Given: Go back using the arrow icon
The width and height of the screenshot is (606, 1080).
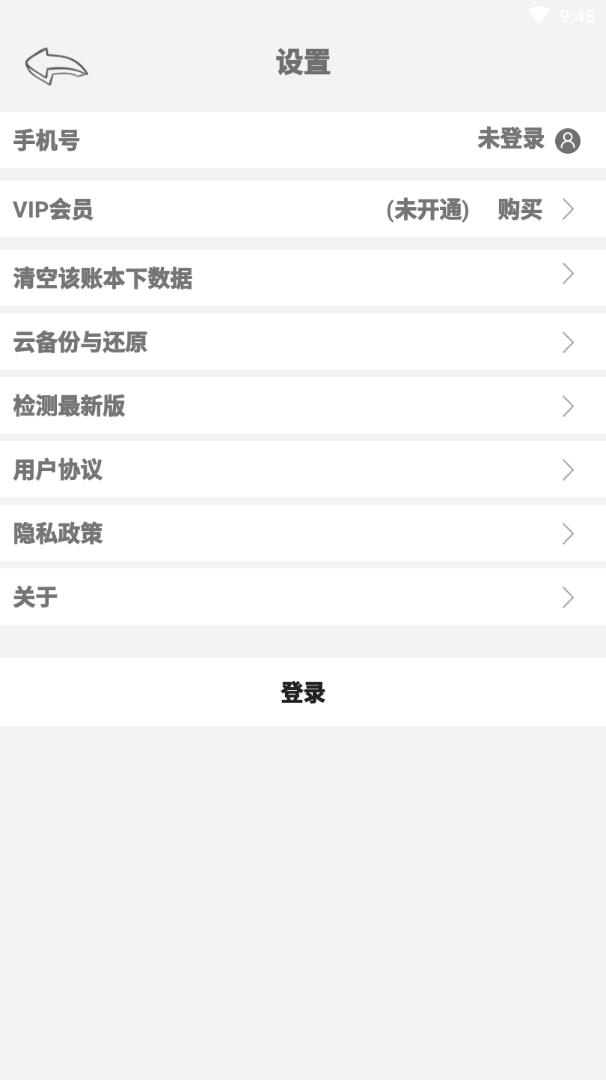Looking at the screenshot, I should click(x=56, y=65).
